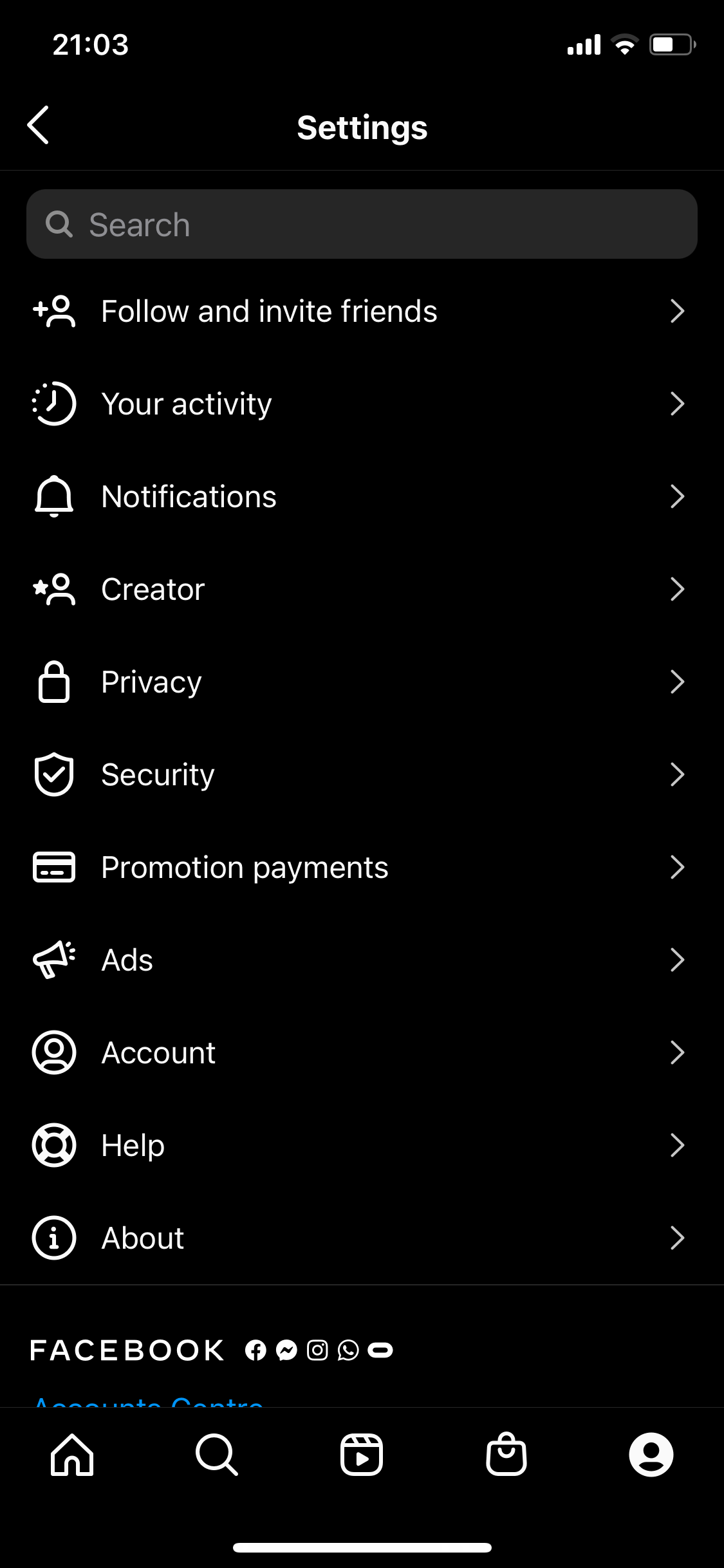Open Privacy settings
Screen dimensions: 724x1568
click(x=360, y=682)
